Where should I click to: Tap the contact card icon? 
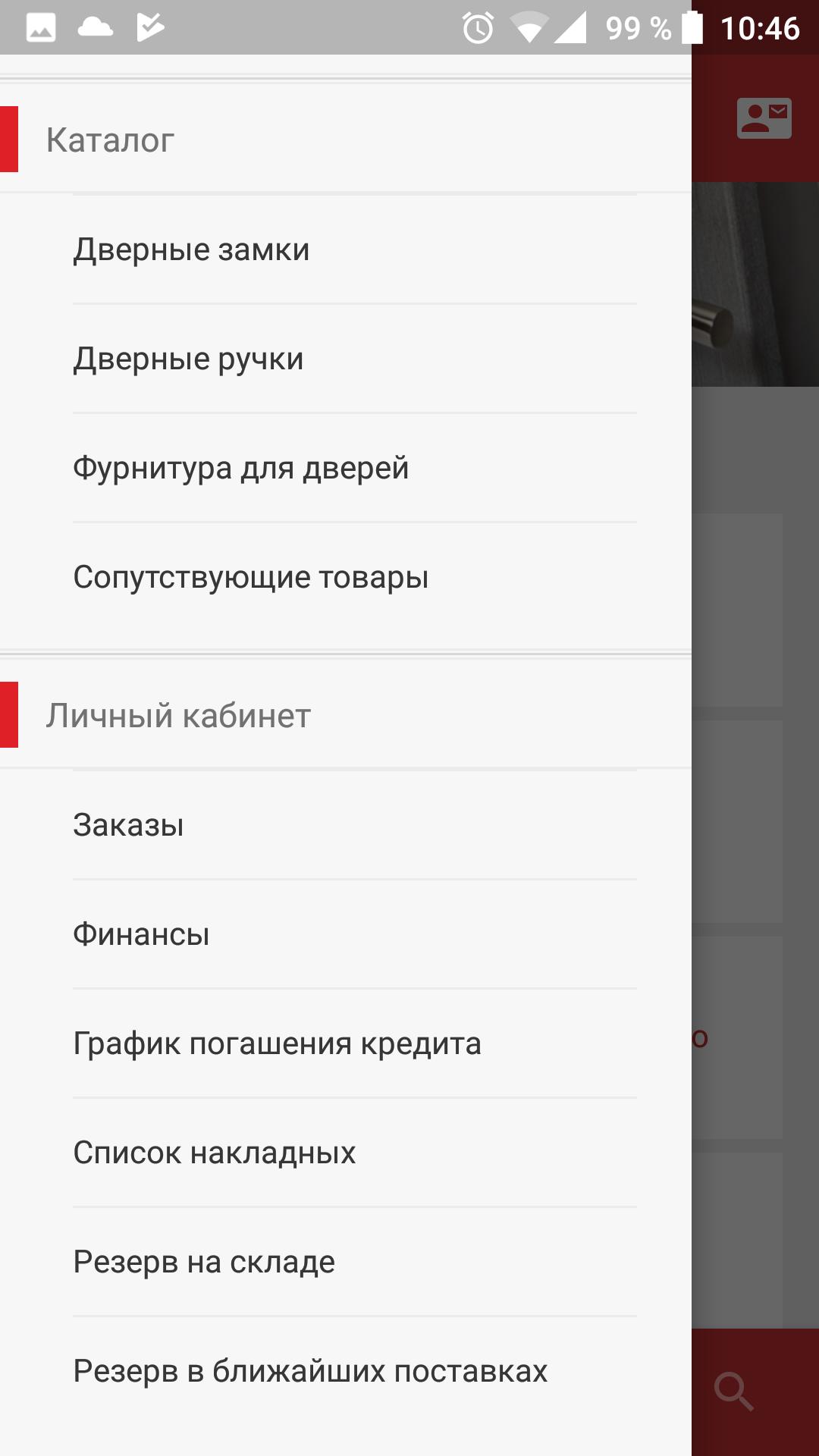coord(764,118)
